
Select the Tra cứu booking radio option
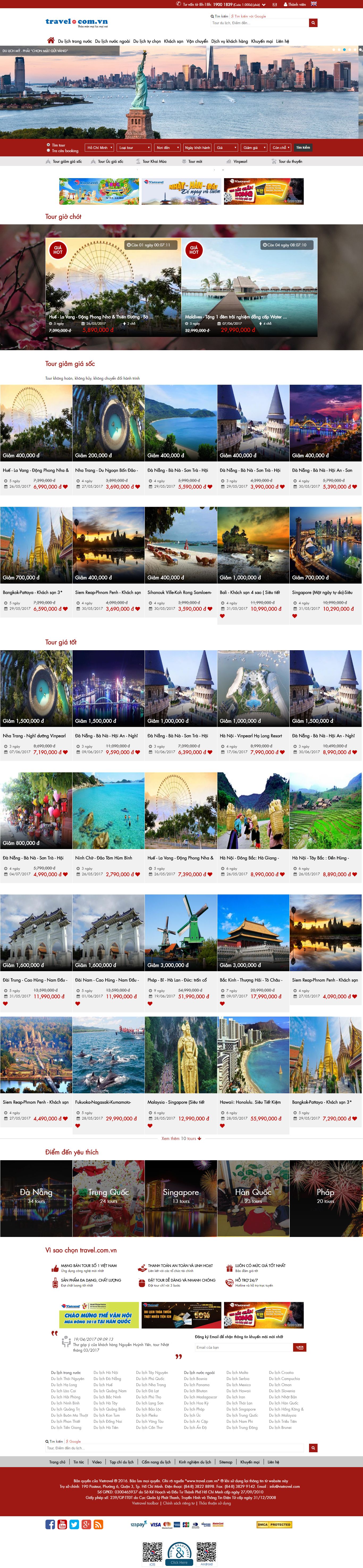click(x=49, y=150)
